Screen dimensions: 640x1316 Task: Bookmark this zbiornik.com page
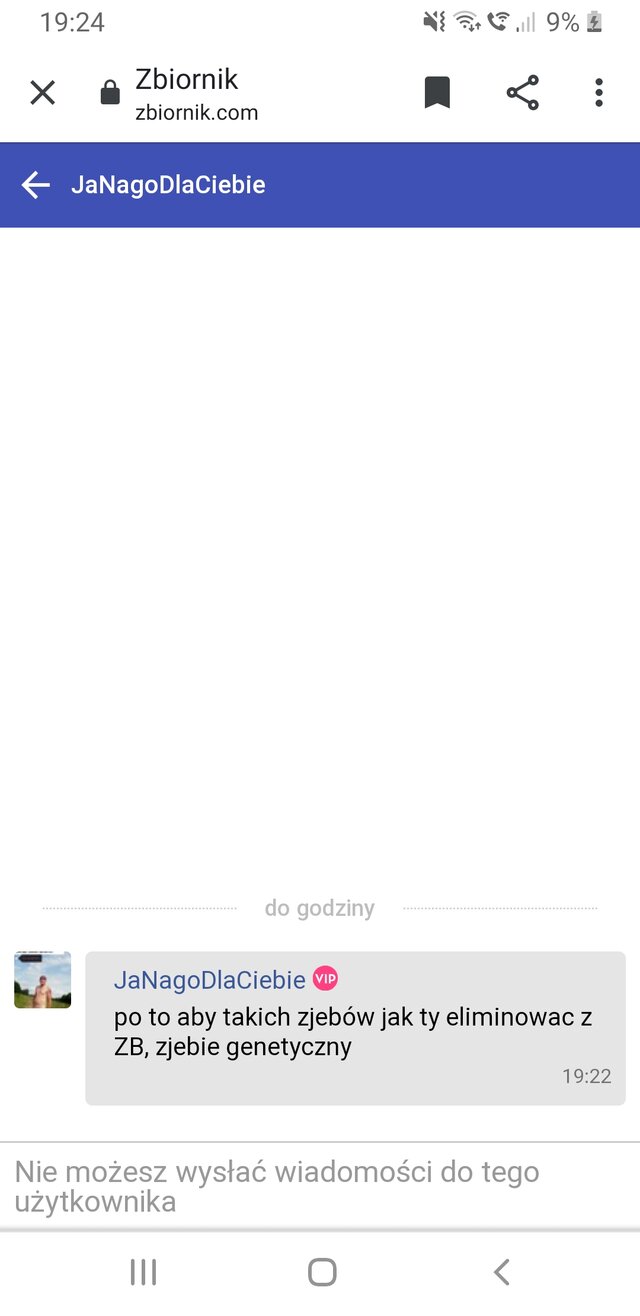[437, 93]
